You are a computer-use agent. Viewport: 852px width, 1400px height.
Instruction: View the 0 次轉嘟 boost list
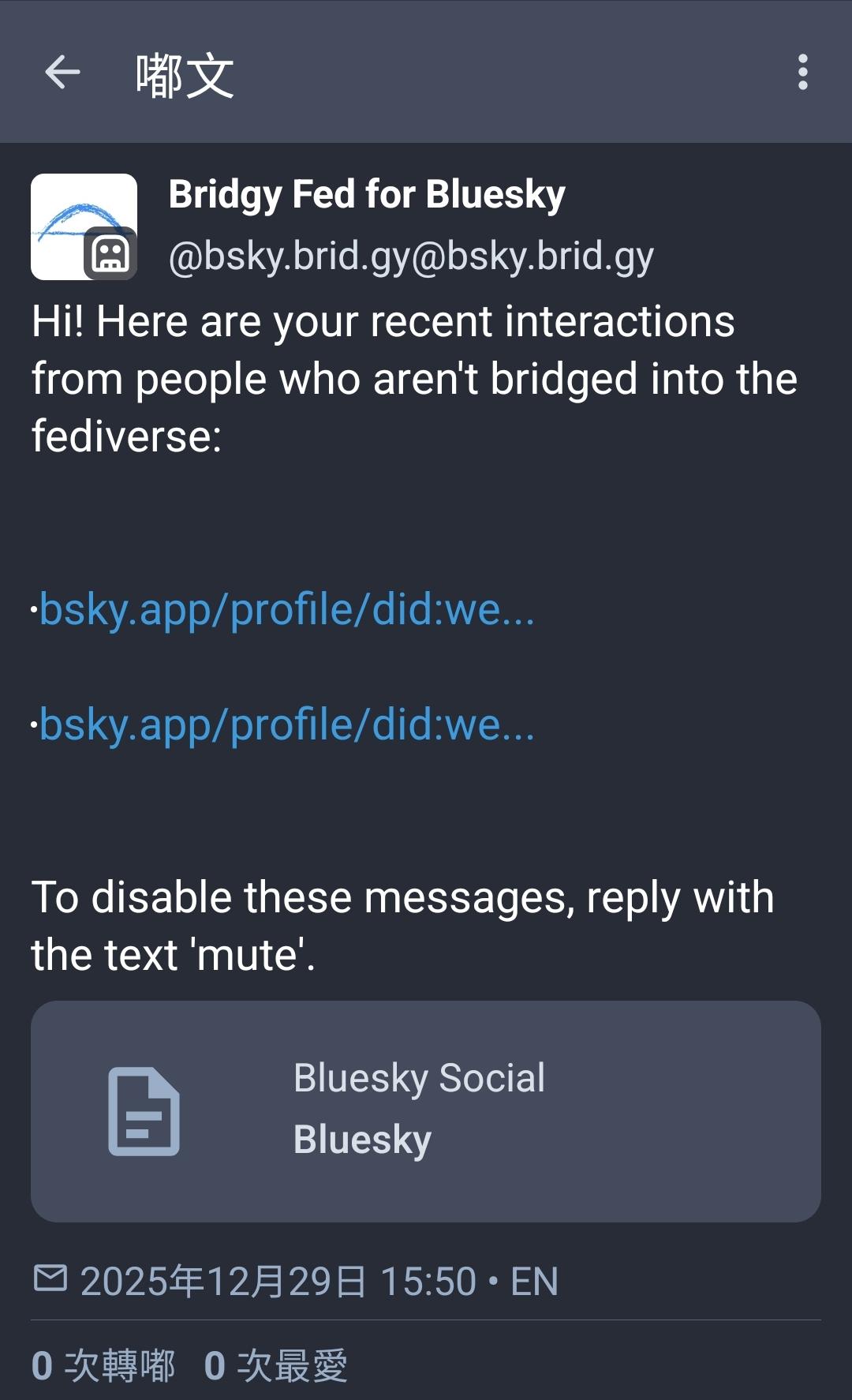coord(103,1366)
